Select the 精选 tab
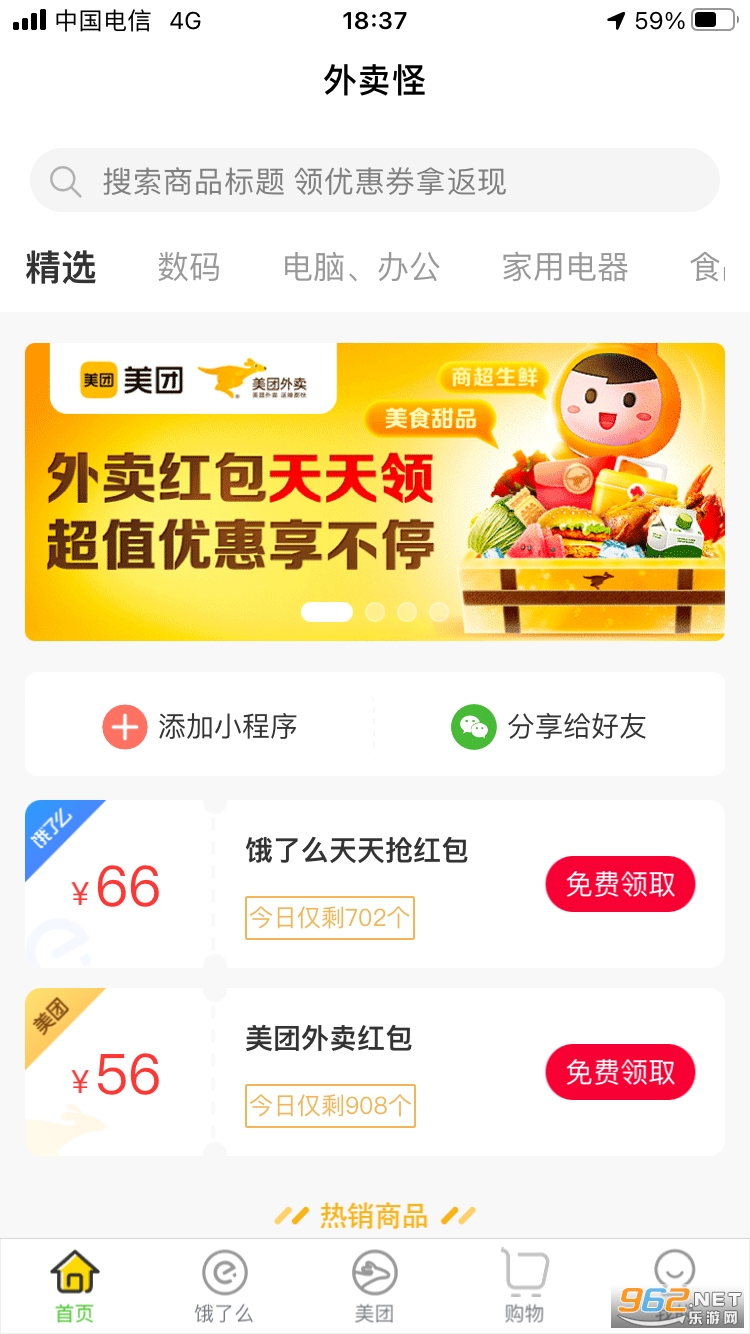This screenshot has height=1334, width=750. [61, 268]
